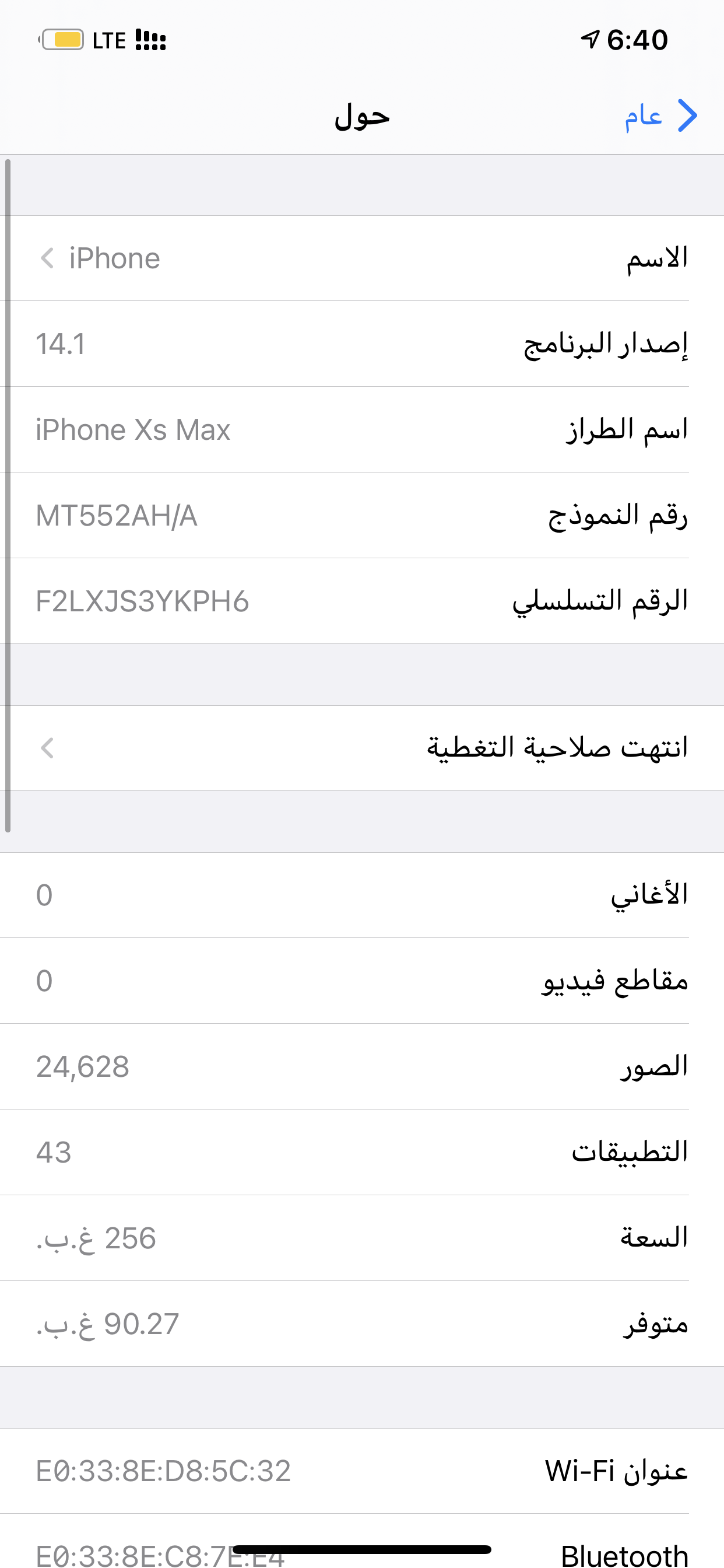Open the الاسم (Name) row showing iPhone

pyautogui.click(x=361, y=258)
